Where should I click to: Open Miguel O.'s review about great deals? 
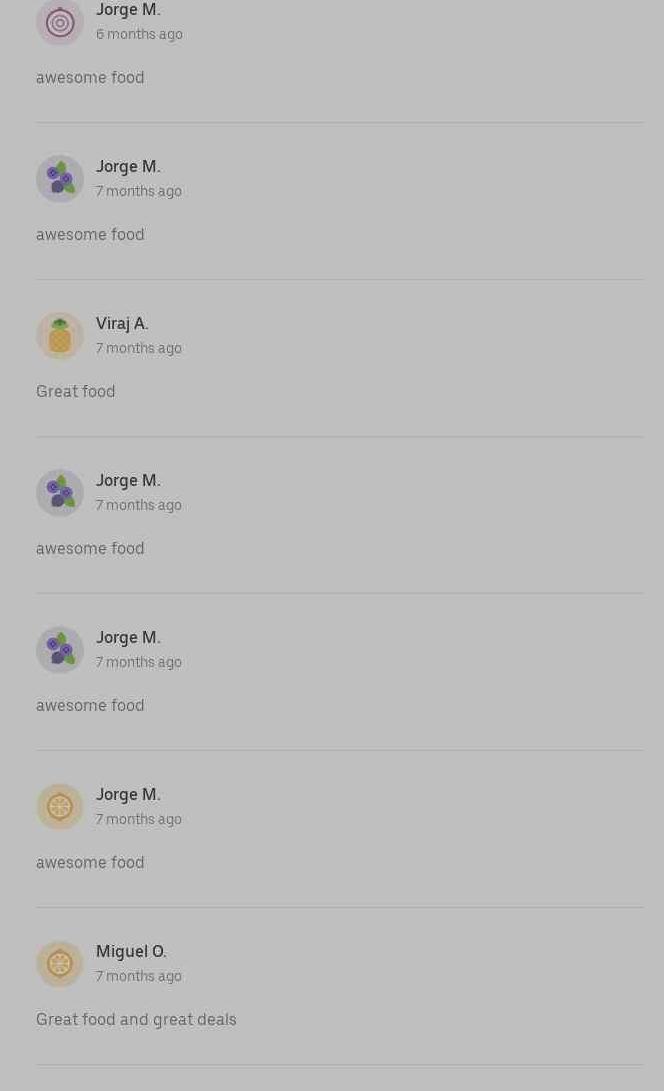pyautogui.click(x=340, y=986)
